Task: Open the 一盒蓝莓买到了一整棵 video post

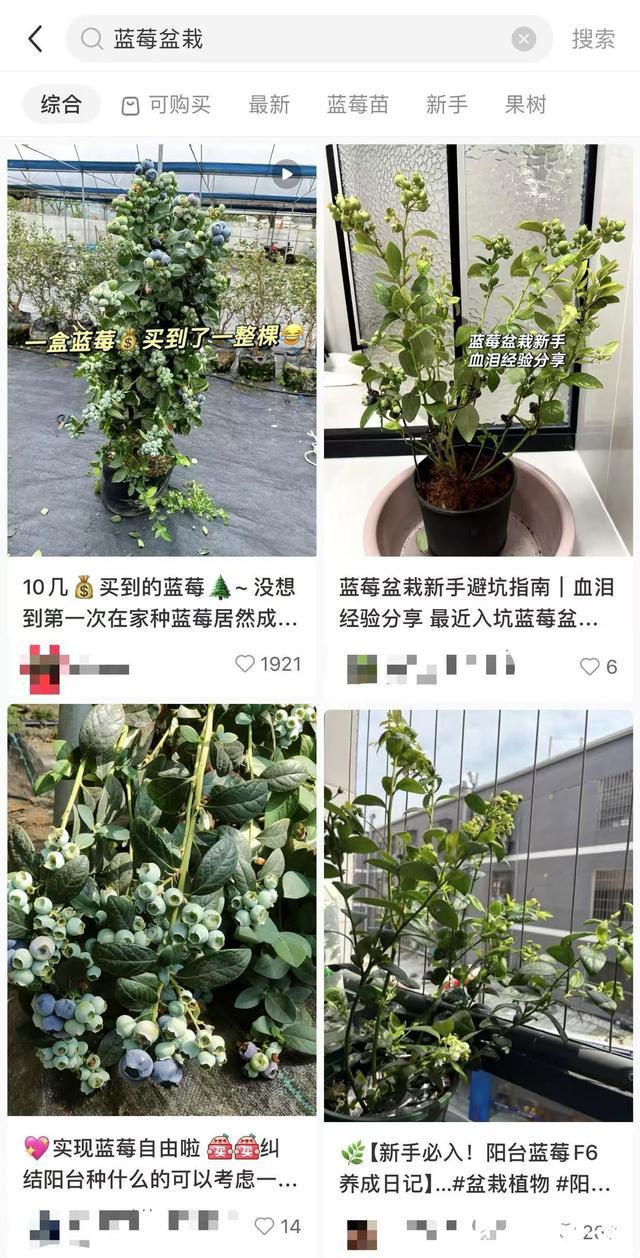Action: click(162, 350)
